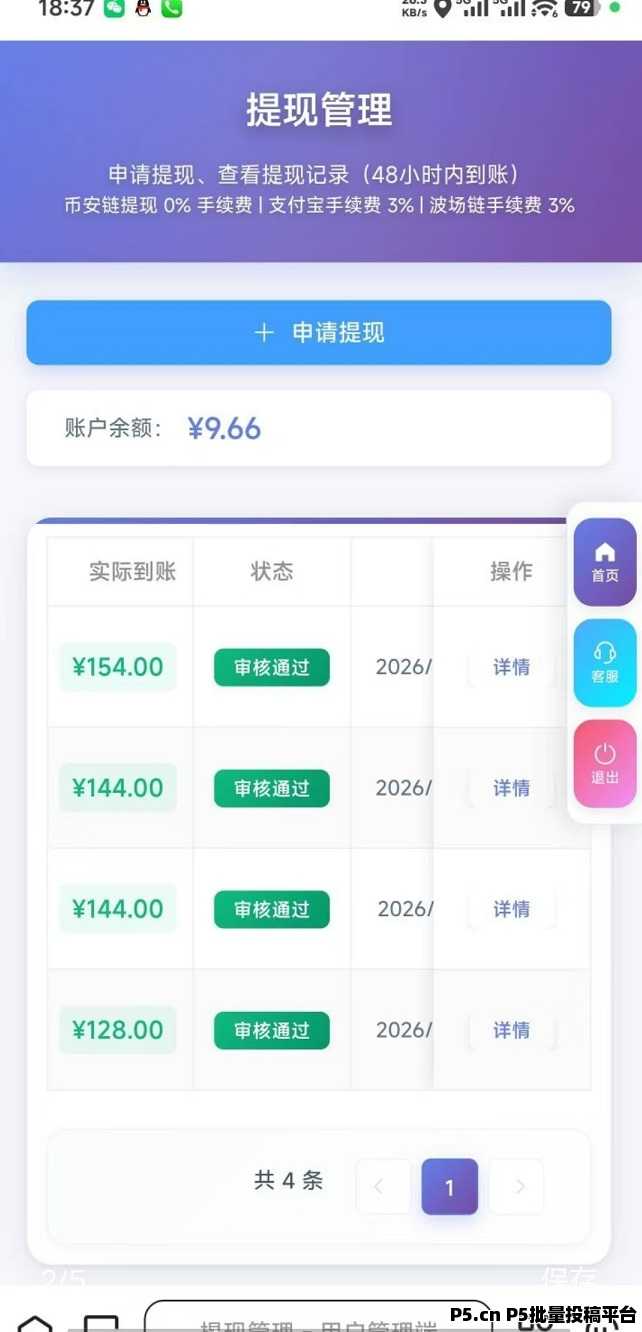Open the 首页 floating shortcut
The height and width of the screenshot is (1332, 642).
coord(604,562)
